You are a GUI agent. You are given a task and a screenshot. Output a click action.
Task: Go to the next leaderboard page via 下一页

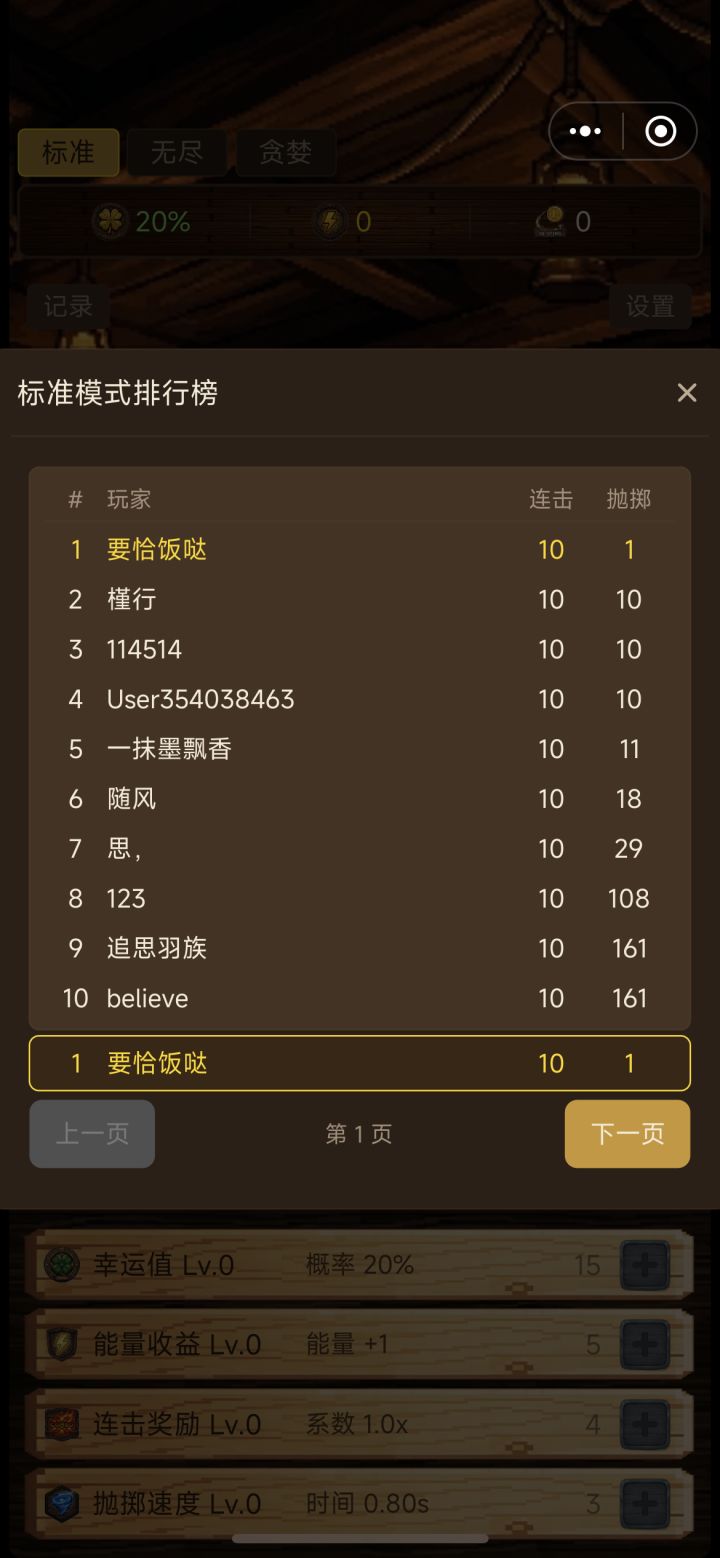627,1134
